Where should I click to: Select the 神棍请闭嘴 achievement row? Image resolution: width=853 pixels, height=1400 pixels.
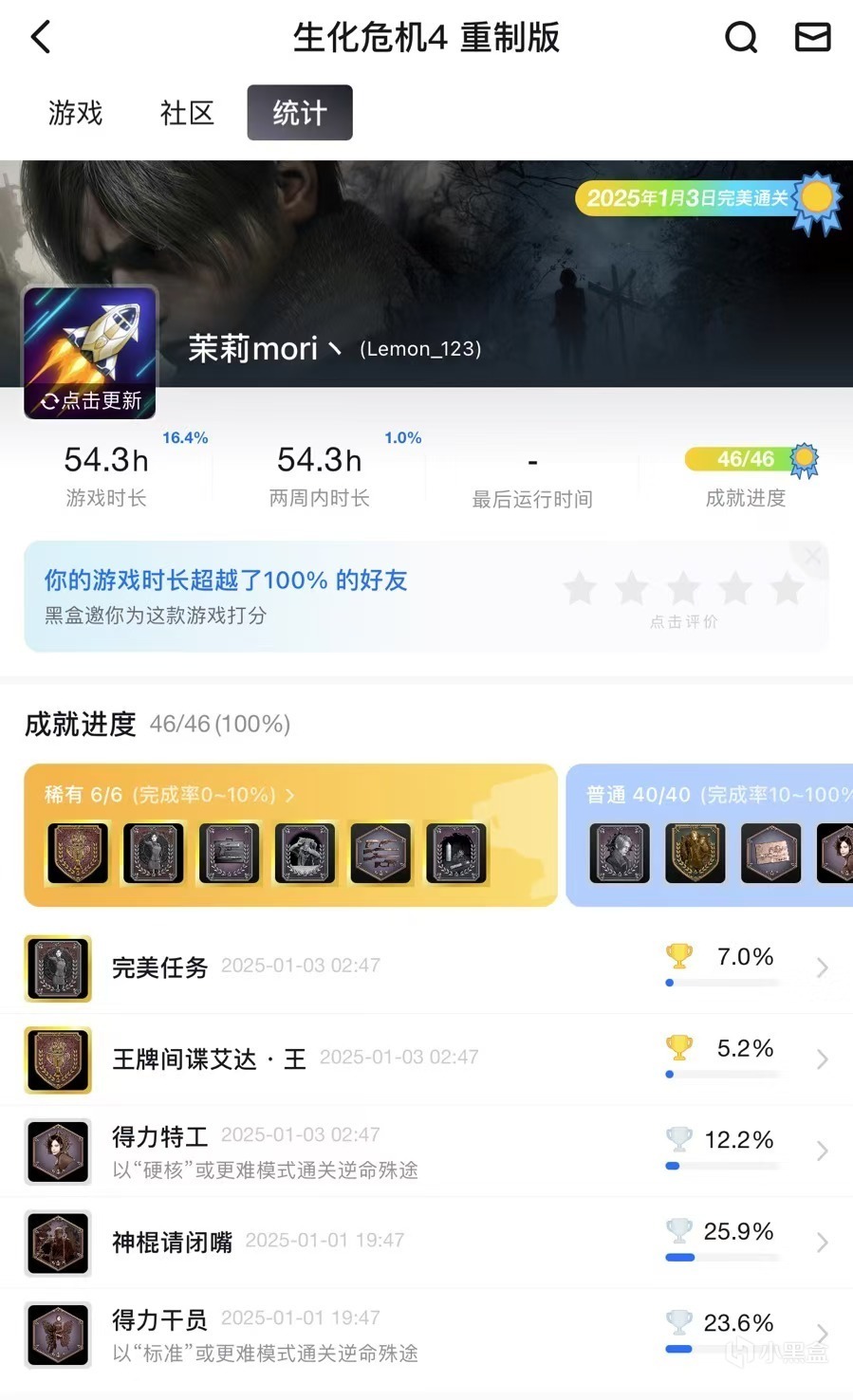tap(426, 1242)
